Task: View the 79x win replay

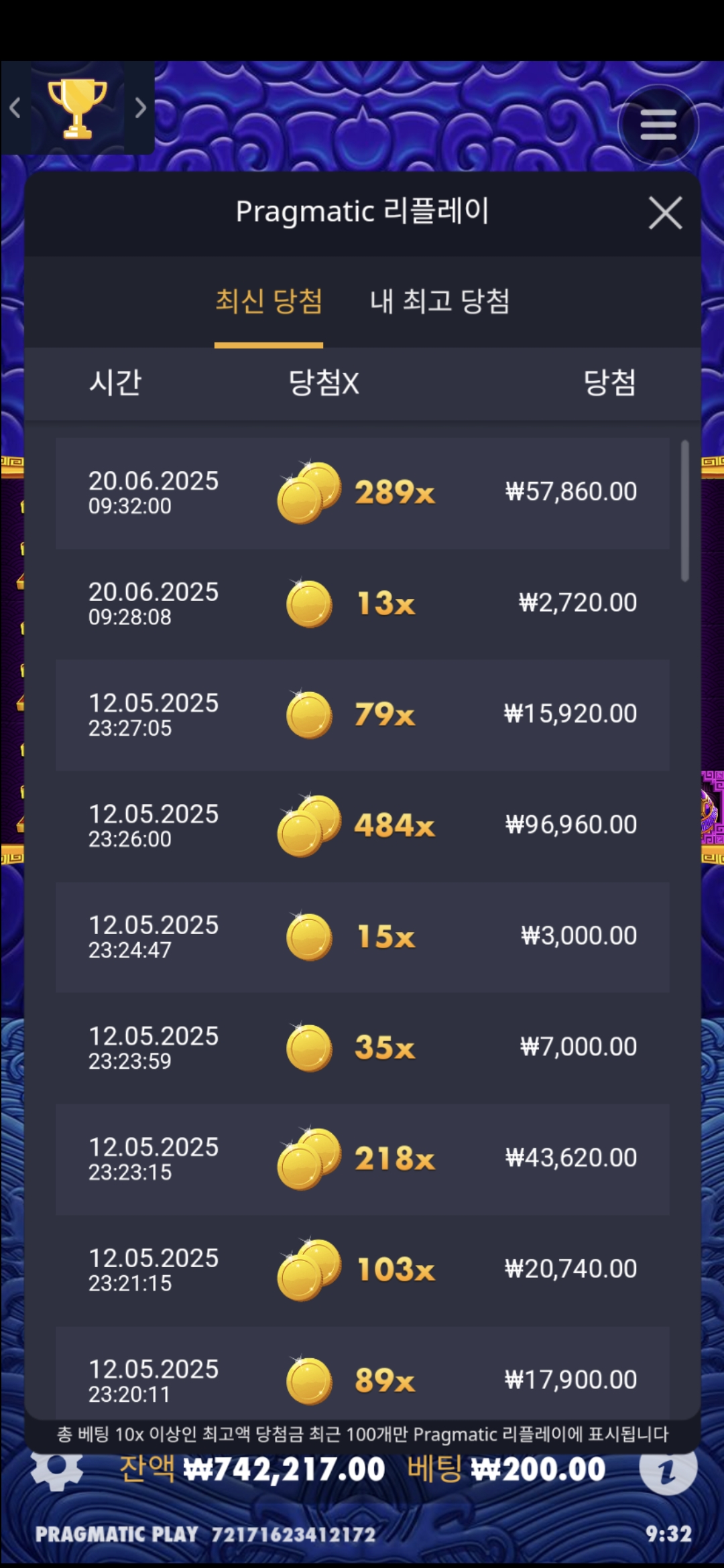Action: click(x=362, y=715)
